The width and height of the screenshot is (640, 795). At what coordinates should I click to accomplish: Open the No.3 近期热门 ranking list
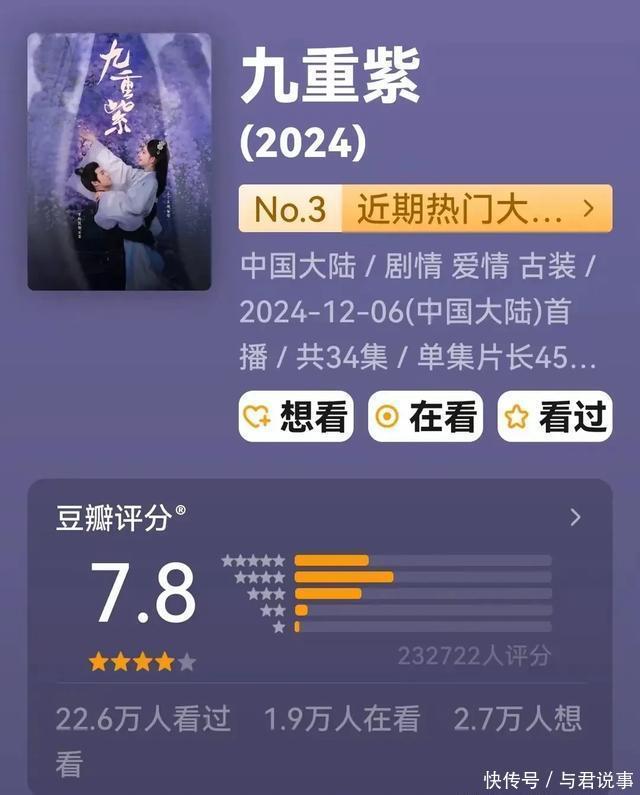click(425, 209)
